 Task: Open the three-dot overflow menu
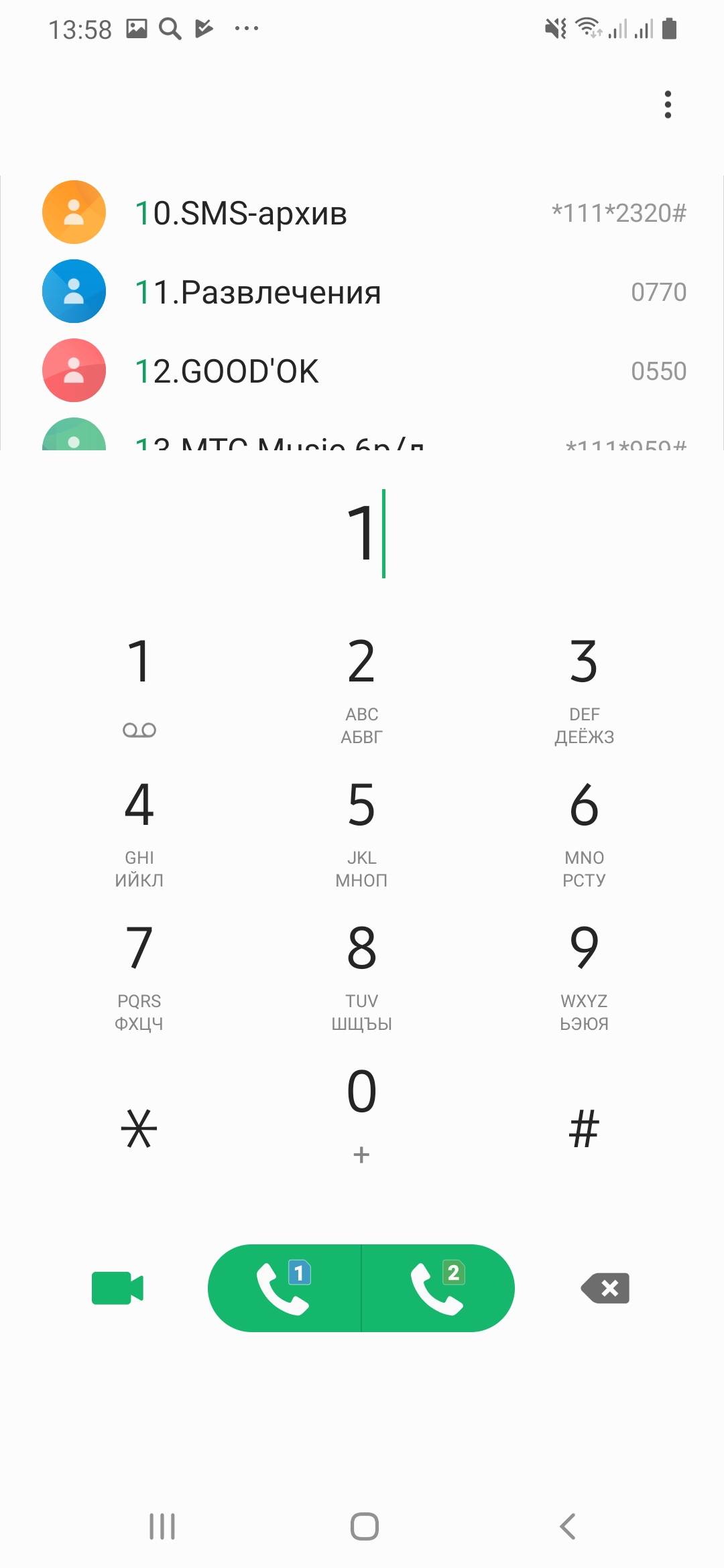pyautogui.click(x=667, y=105)
